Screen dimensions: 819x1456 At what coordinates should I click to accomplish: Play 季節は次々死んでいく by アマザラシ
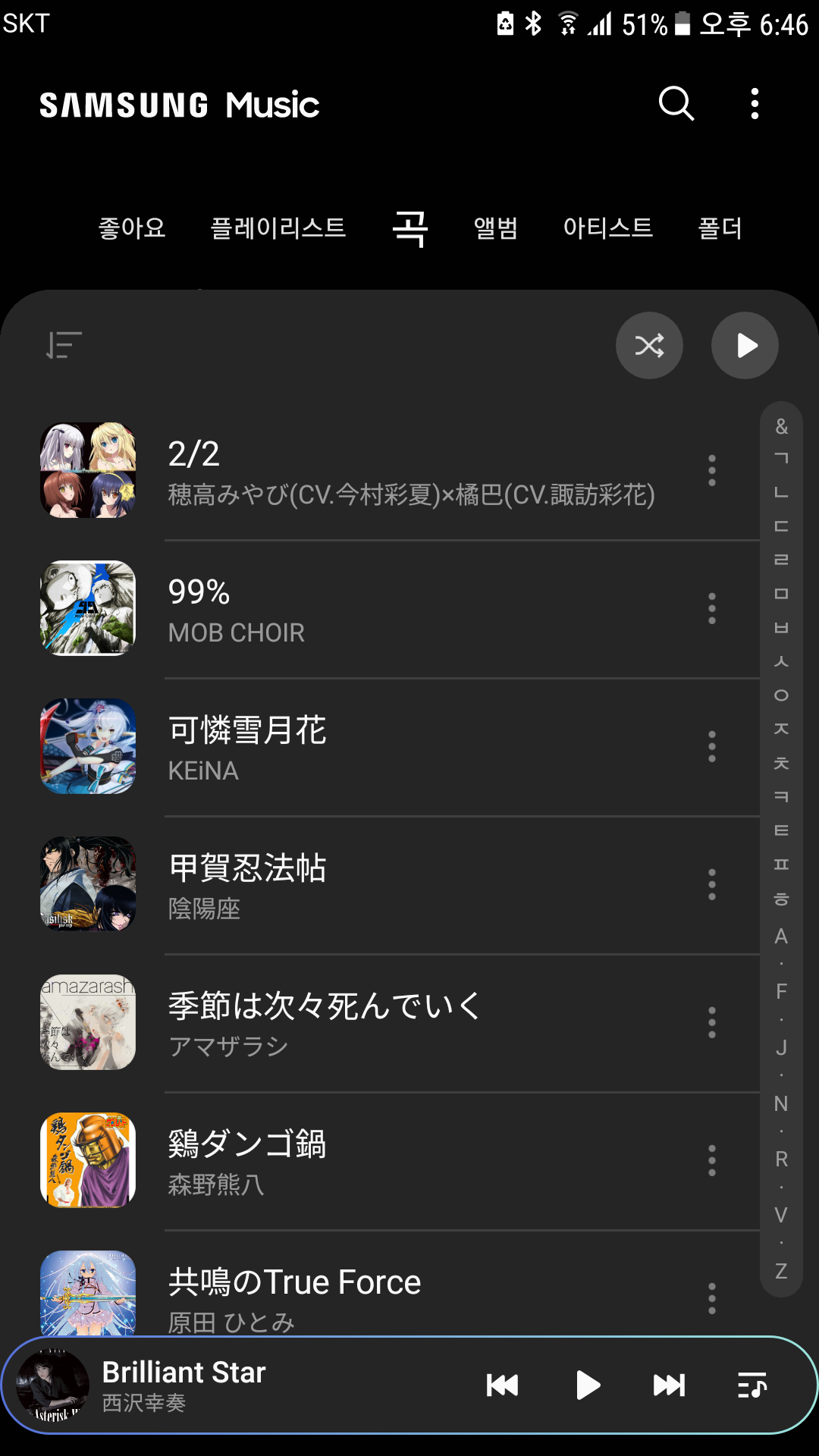click(409, 1023)
